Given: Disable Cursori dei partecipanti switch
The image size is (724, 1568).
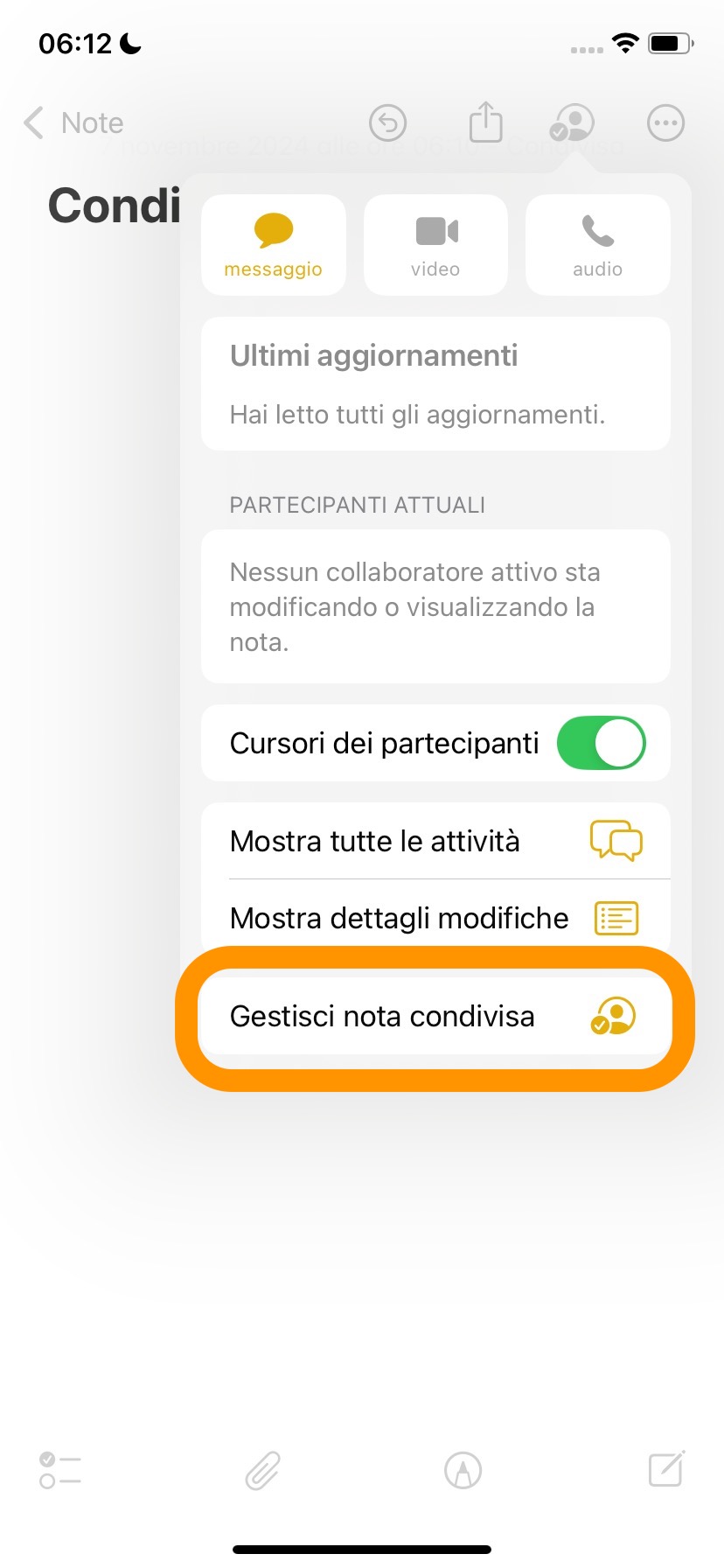Looking at the screenshot, I should point(601,743).
